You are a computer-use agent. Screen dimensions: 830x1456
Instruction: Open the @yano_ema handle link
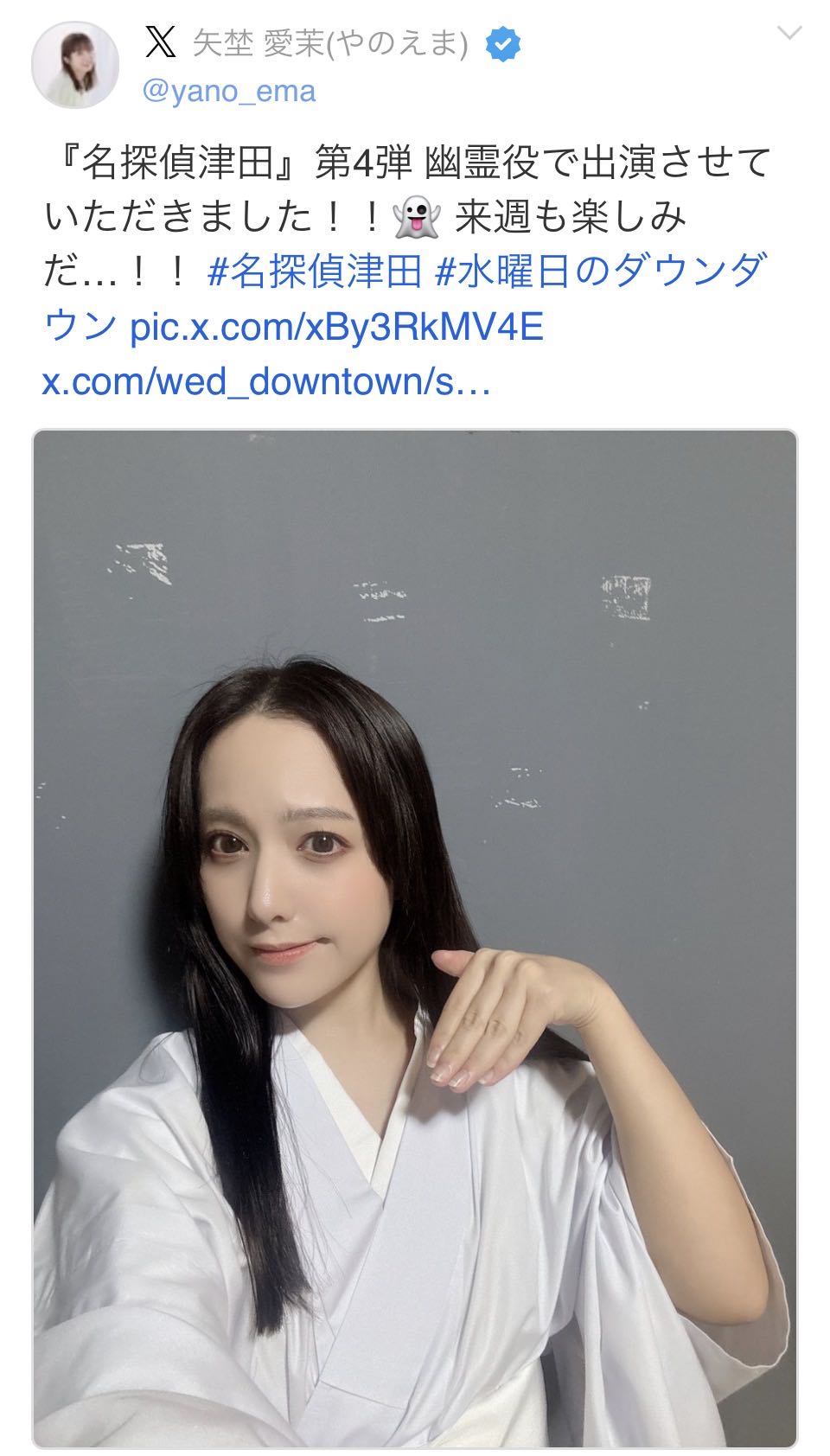(229, 92)
